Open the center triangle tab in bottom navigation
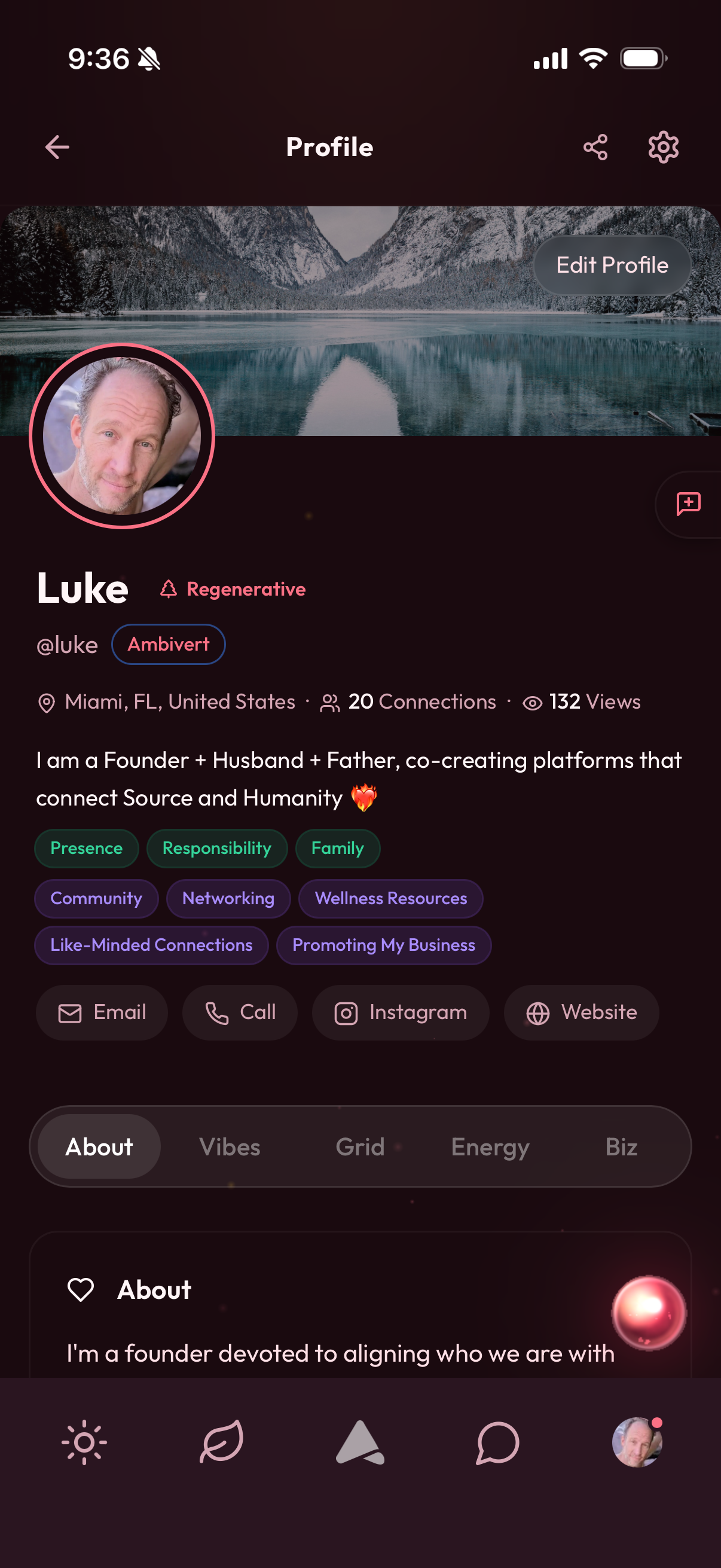The height and width of the screenshot is (1568, 721). [x=359, y=1442]
